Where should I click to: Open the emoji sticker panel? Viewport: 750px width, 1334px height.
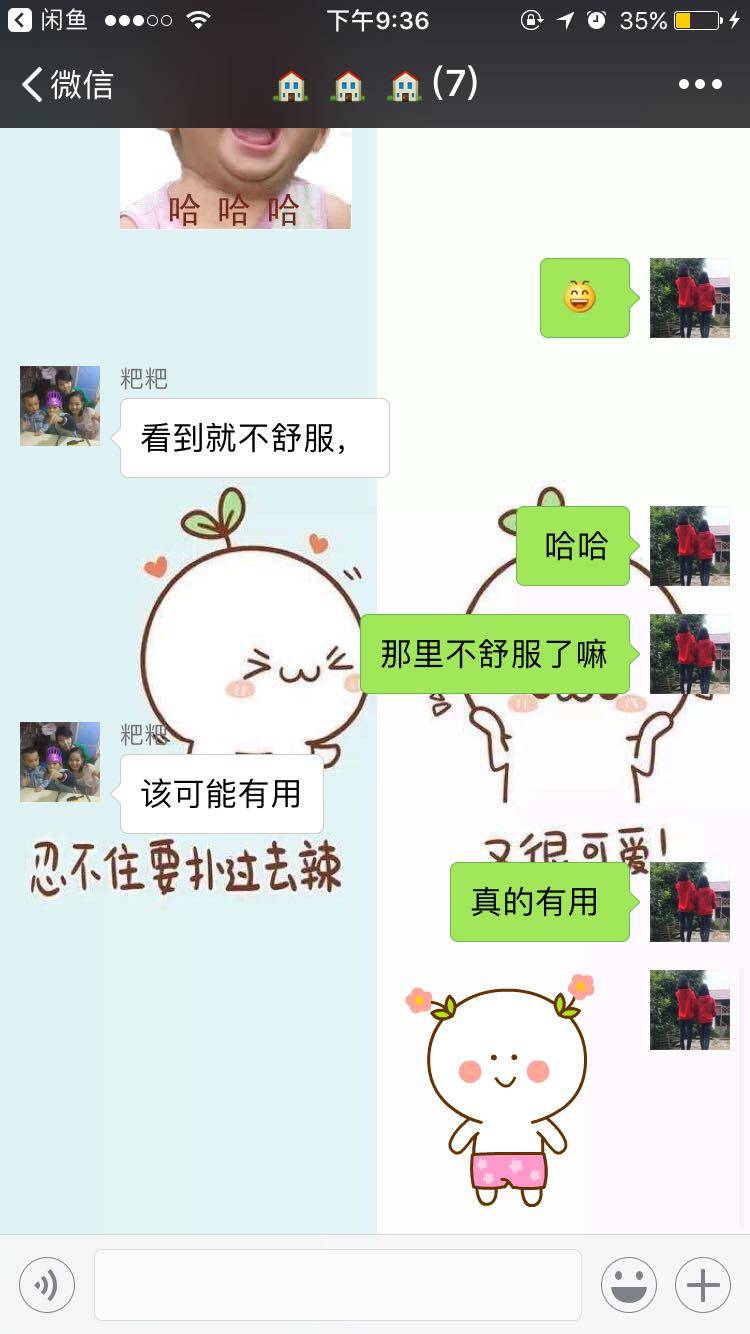click(x=628, y=1285)
